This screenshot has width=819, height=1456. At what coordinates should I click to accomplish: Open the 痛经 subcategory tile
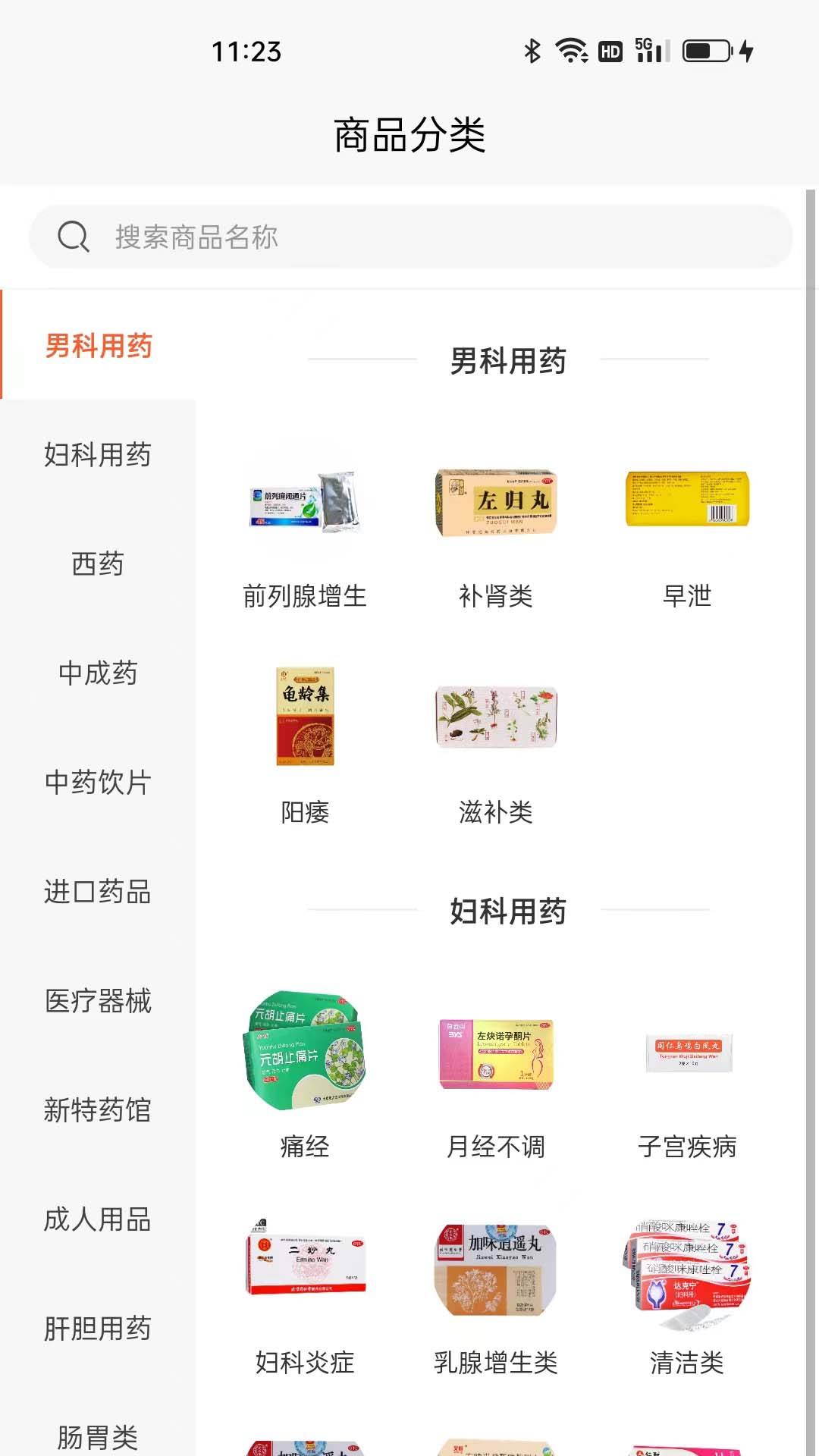pyautogui.click(x=305, y=1077)
